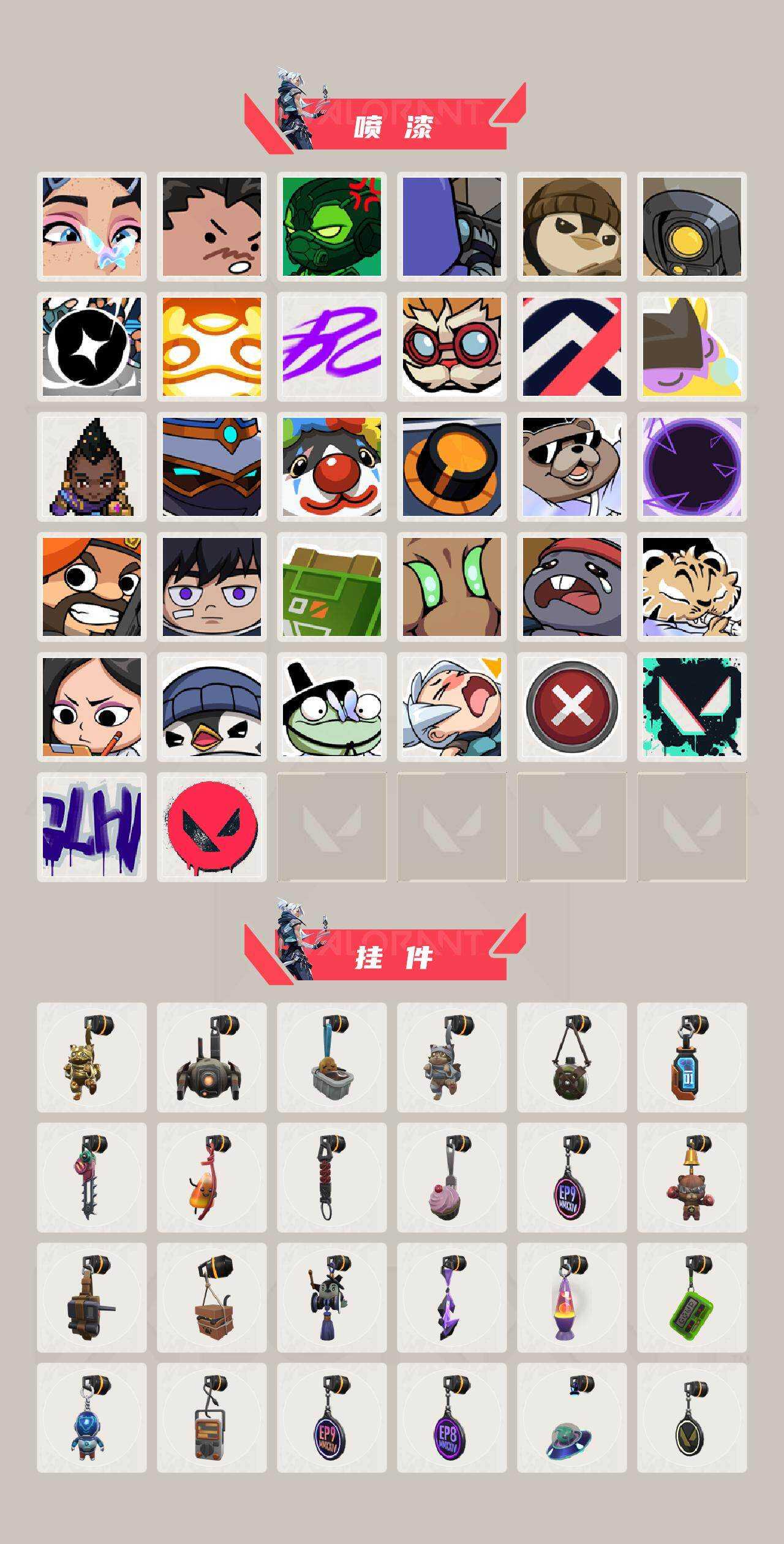Pick the purple void portal spray

(x=692, y=469)
